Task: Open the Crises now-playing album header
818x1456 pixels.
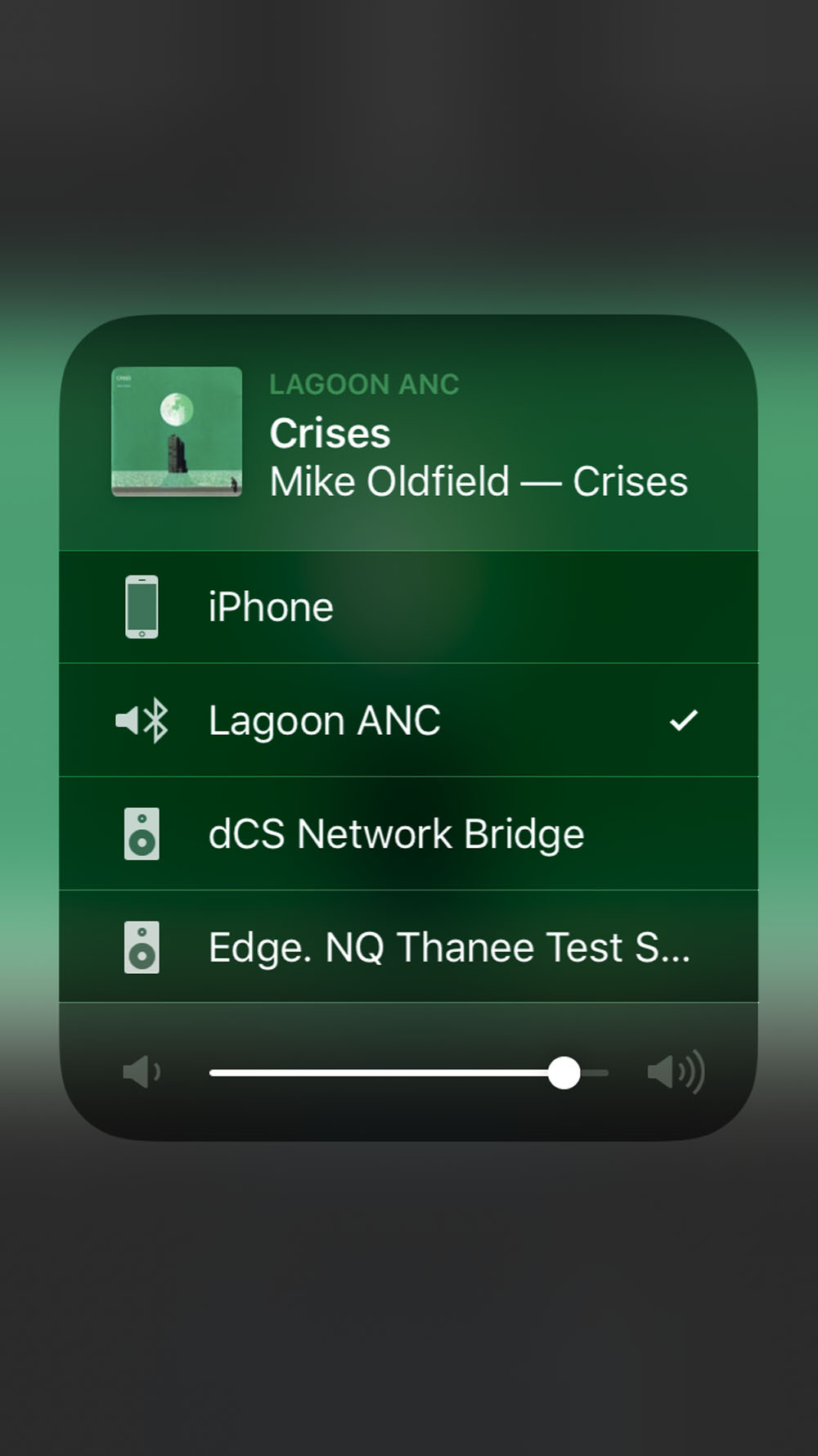Action: point(407,434)
